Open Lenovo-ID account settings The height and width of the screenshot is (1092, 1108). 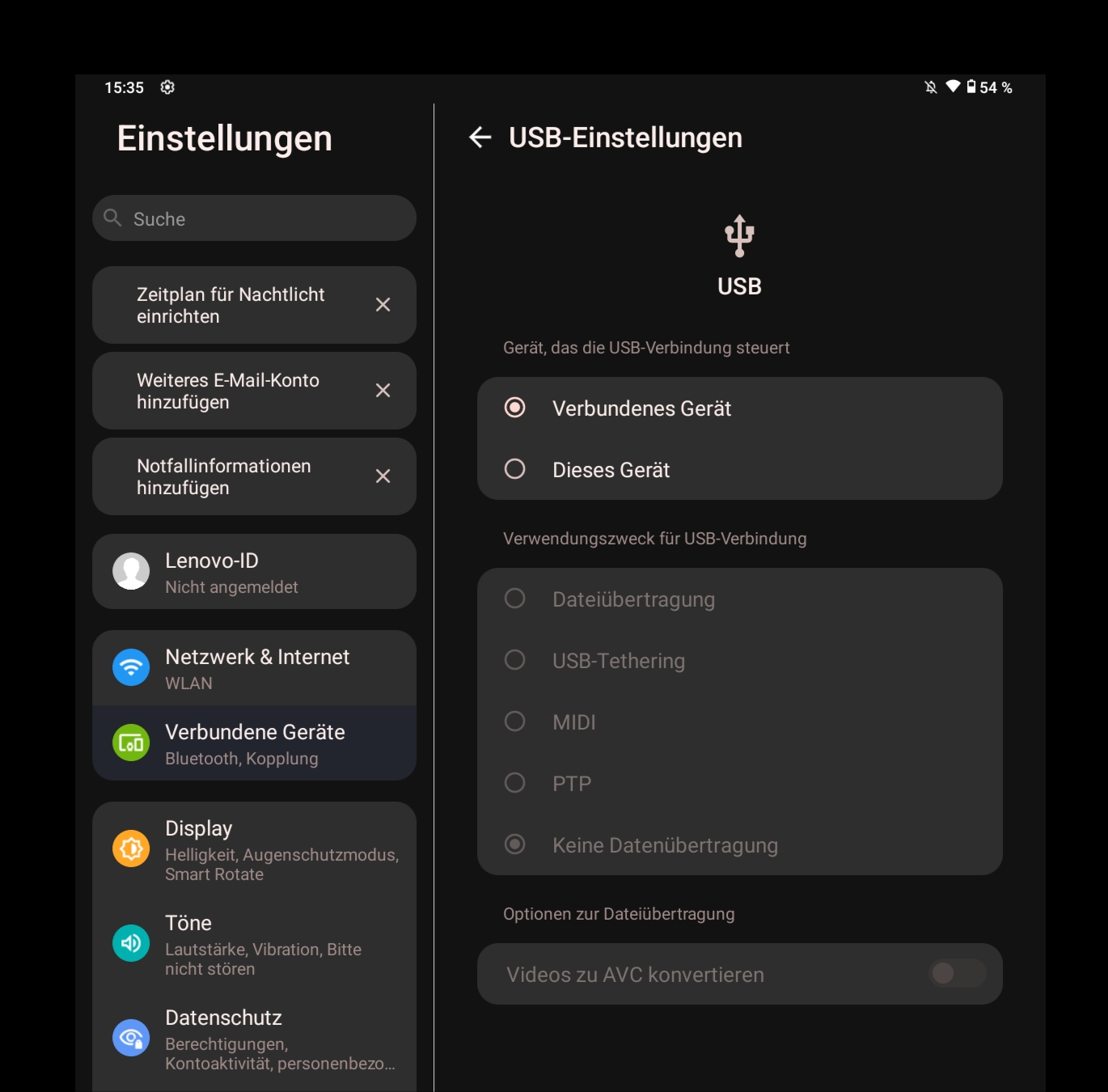[254, 572]
